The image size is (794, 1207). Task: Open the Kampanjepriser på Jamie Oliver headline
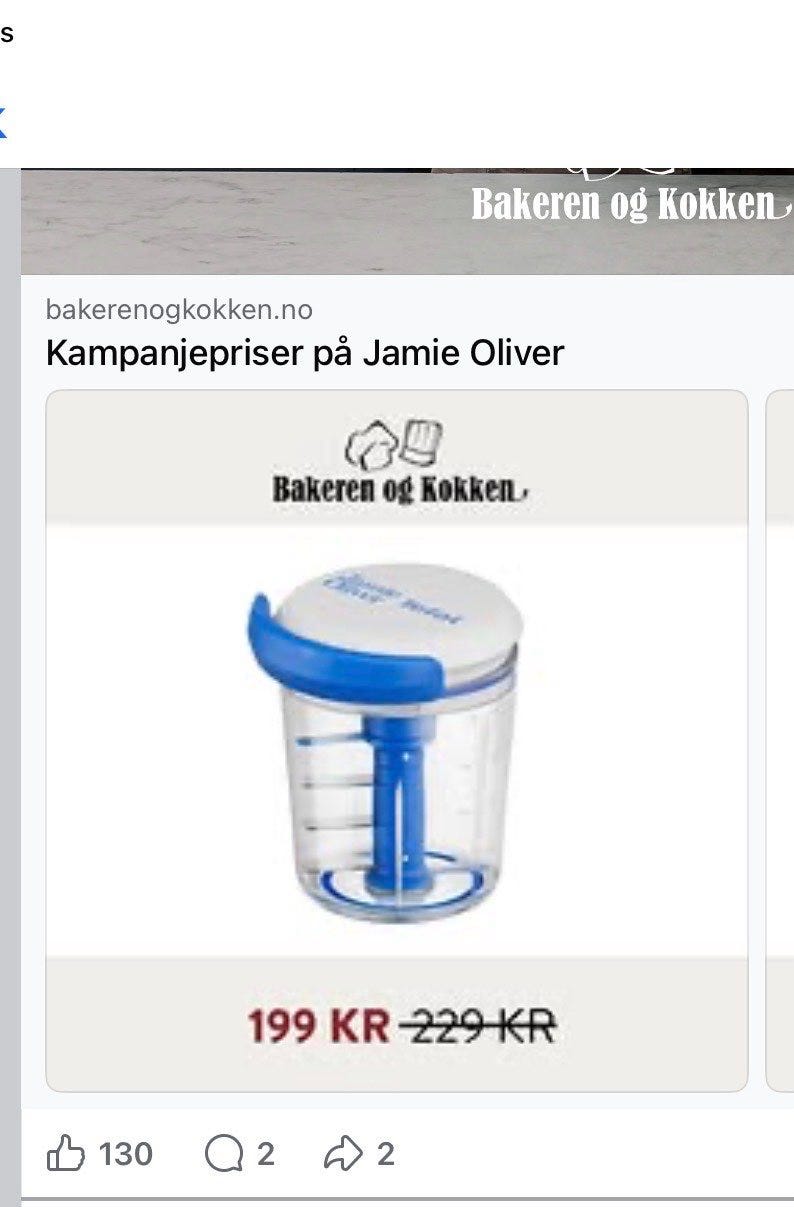(x=305, y=352)
